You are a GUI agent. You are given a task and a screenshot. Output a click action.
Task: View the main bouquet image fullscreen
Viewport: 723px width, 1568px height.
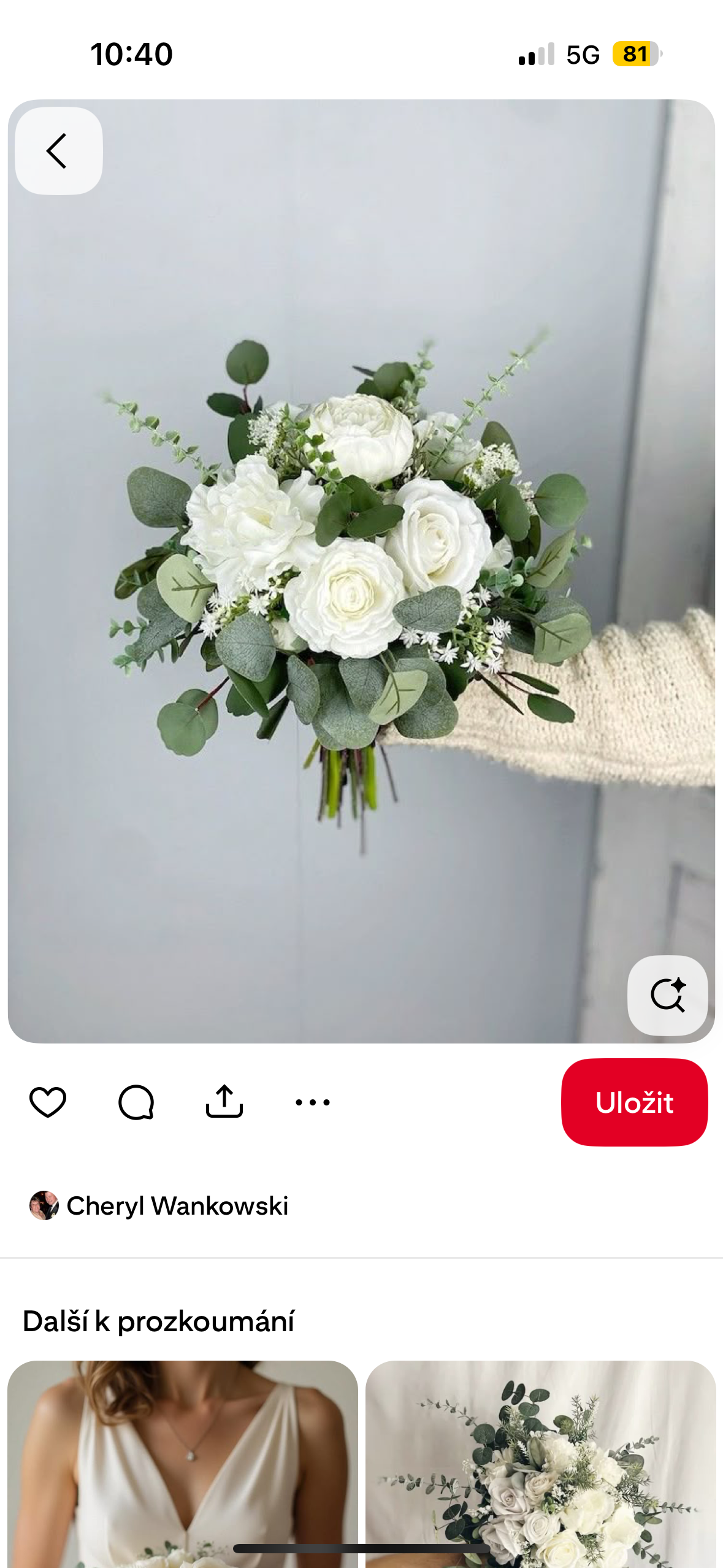point(361,571)
